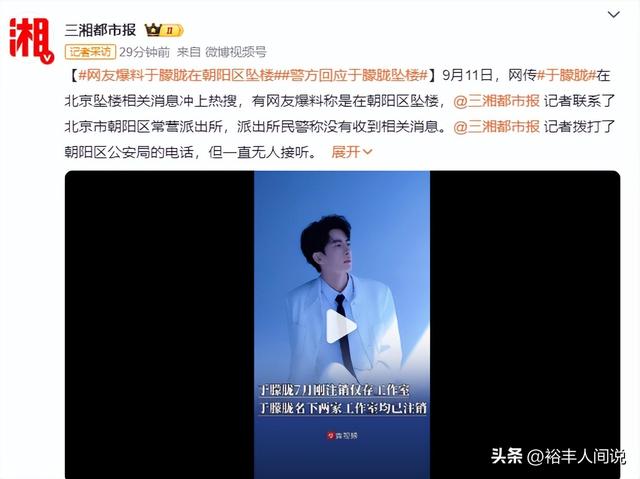
Task: Play the video in the post
Action: (x=341, y=326)
